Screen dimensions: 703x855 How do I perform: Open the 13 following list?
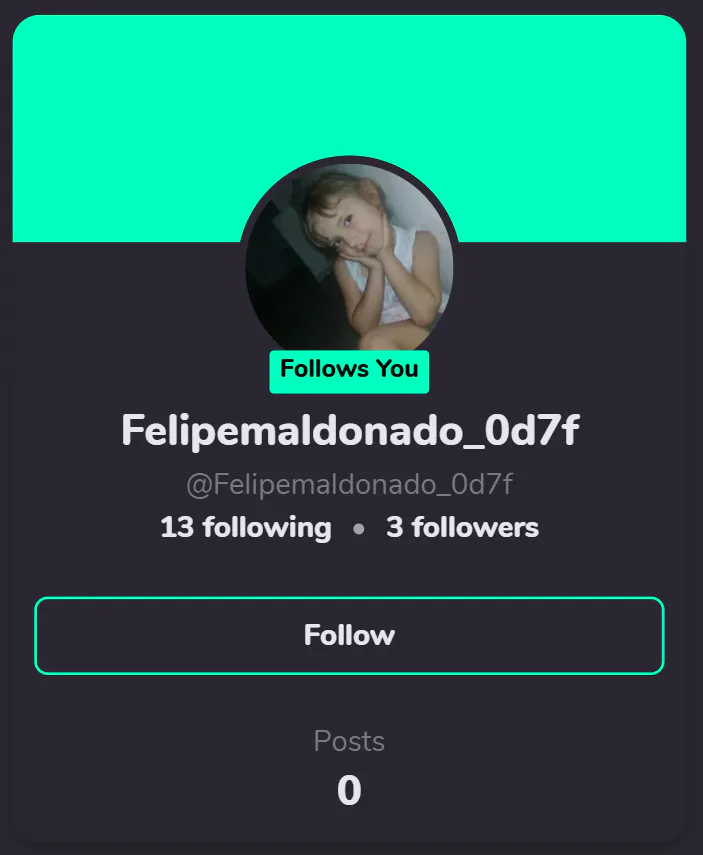coord(246,528)
